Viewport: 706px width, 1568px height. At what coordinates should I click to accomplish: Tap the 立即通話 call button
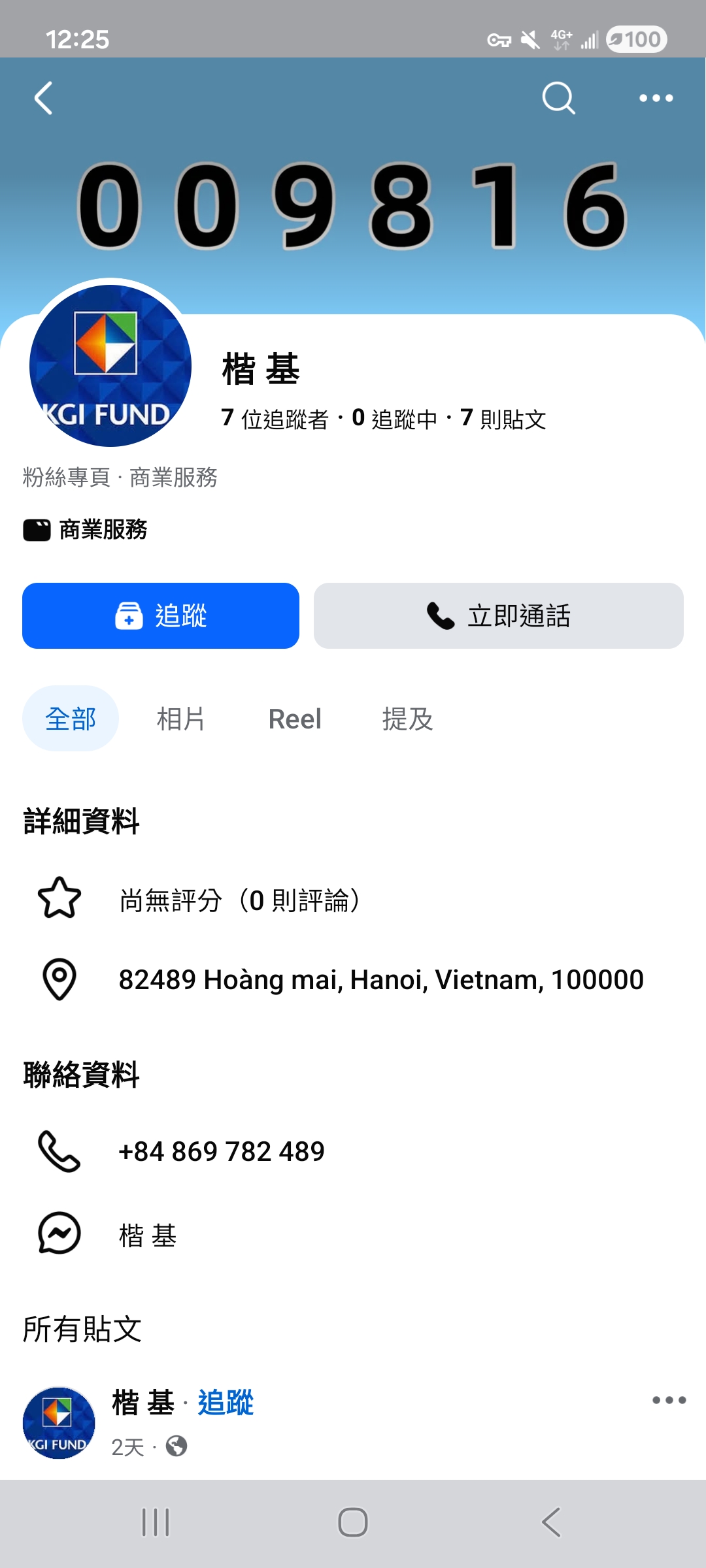(x=498, y=615)
